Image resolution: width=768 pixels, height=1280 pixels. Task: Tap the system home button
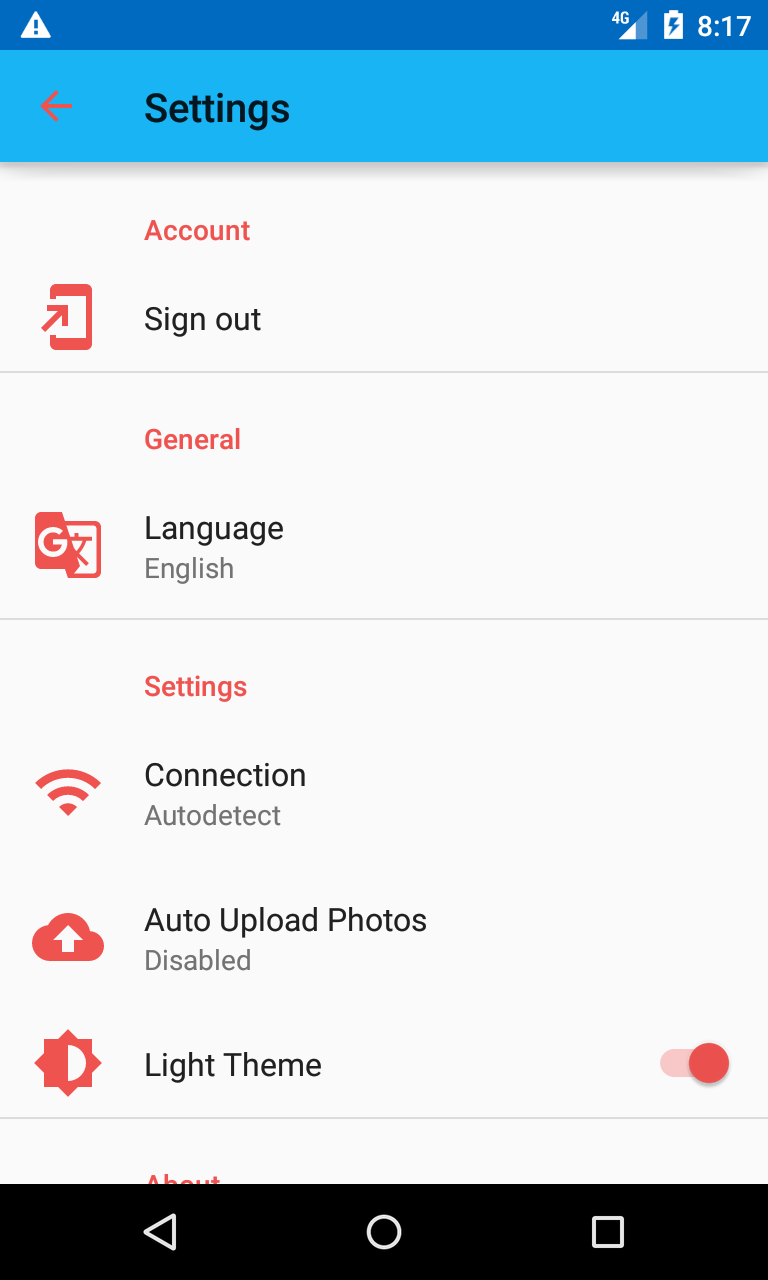coord(384,1232)
